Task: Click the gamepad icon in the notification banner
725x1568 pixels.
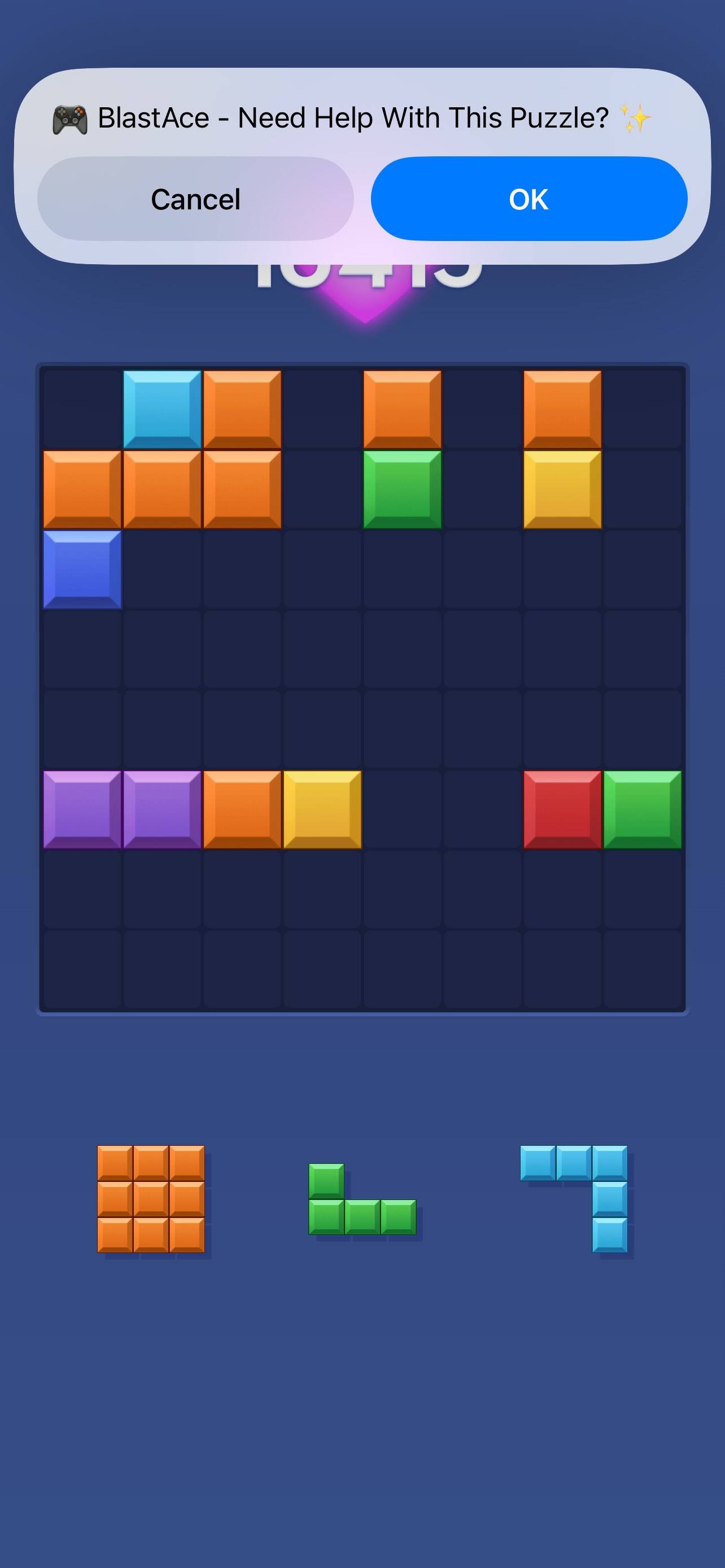Action: (x=69, y=117)
